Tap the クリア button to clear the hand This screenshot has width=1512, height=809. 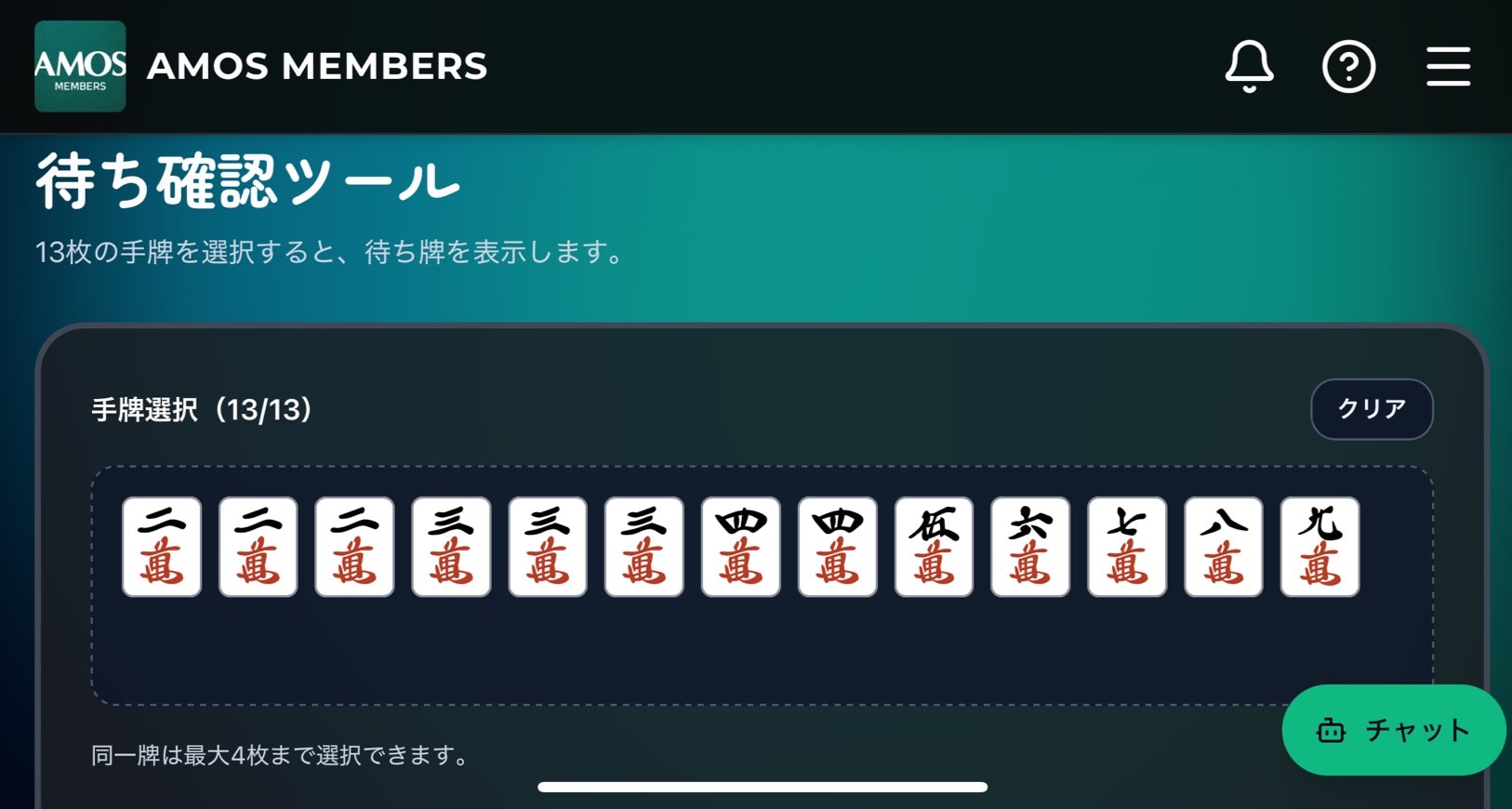pos(1371,409)
